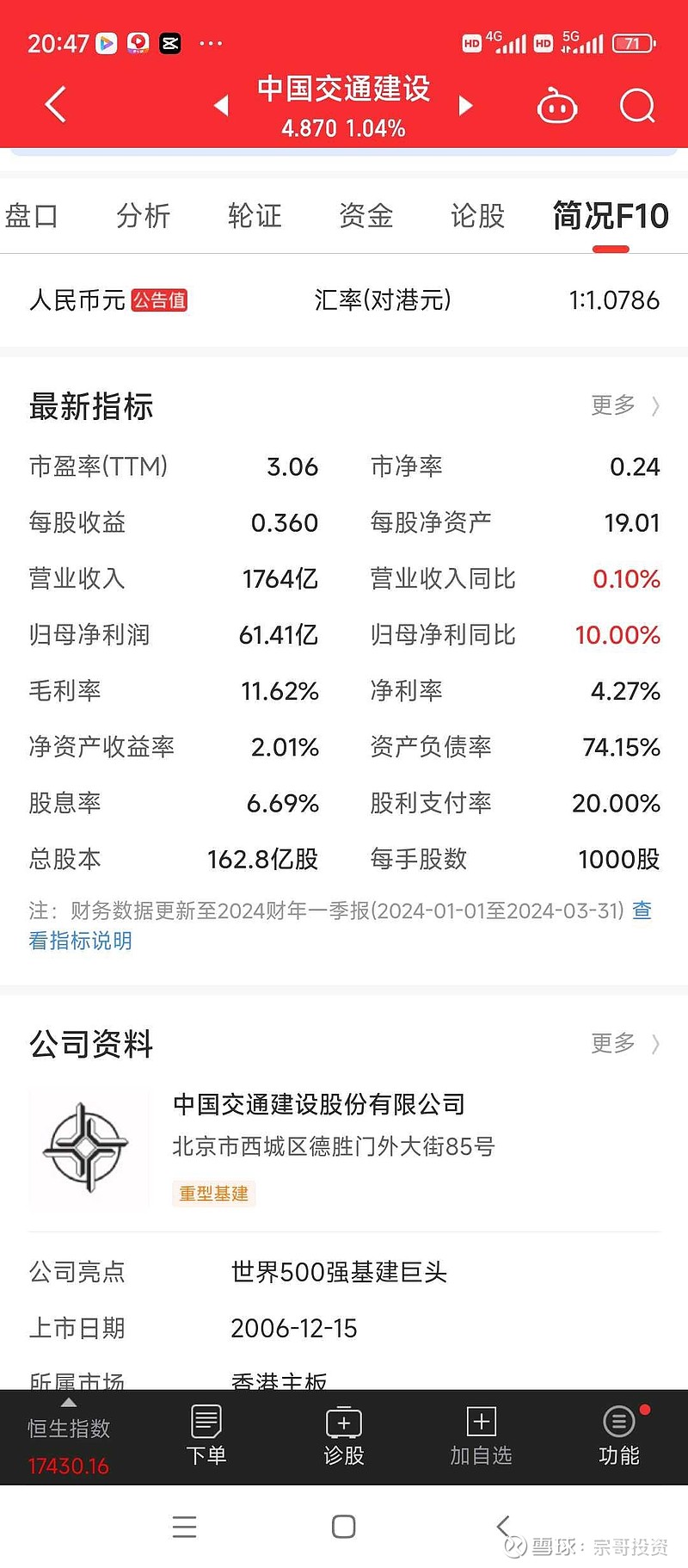Switch to the 分析 tab
Viewport: 688px width, 1568px height.
144,216
